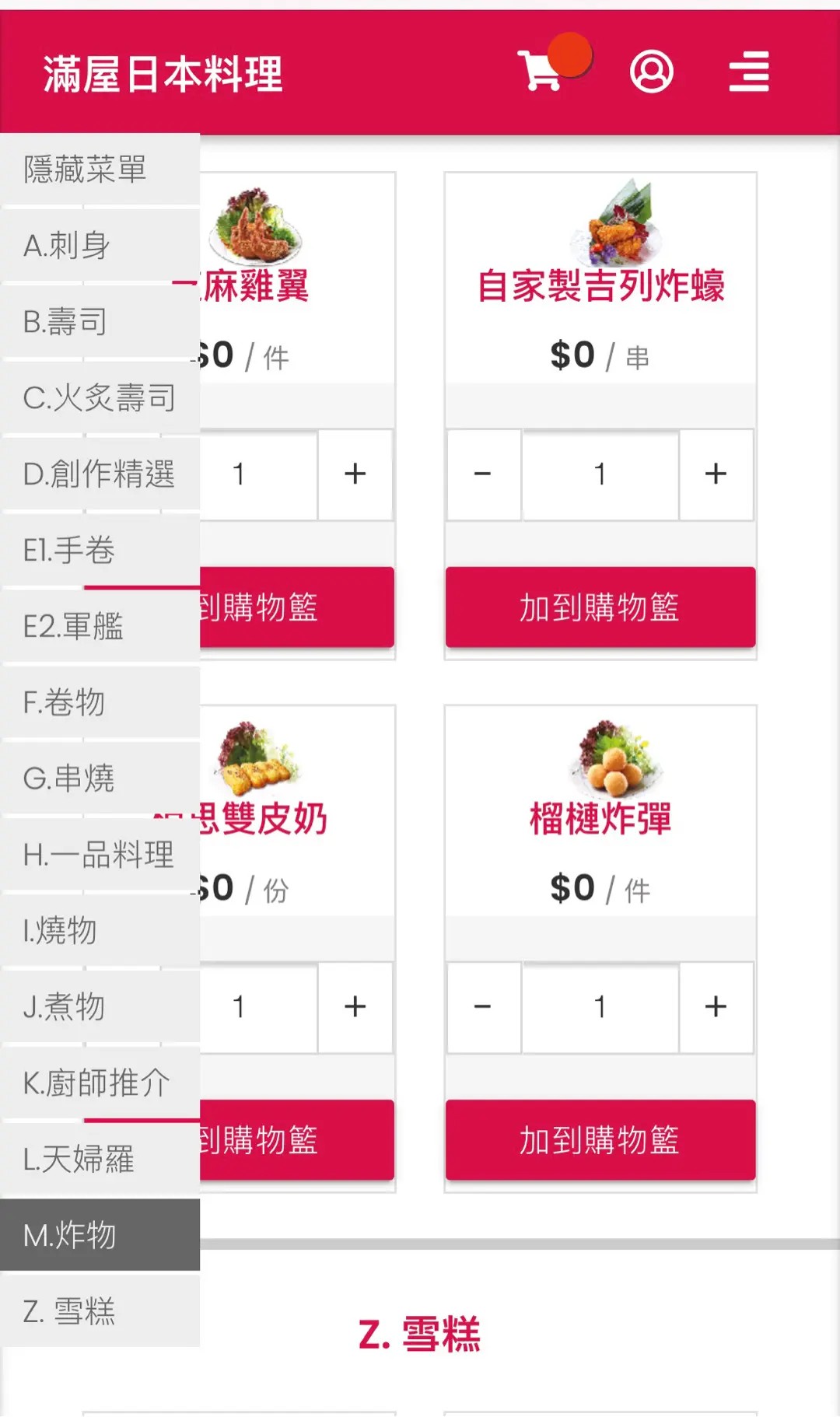Open the shopping cart
Viewport: 840px width, 1417px height.
pos(541,71)
